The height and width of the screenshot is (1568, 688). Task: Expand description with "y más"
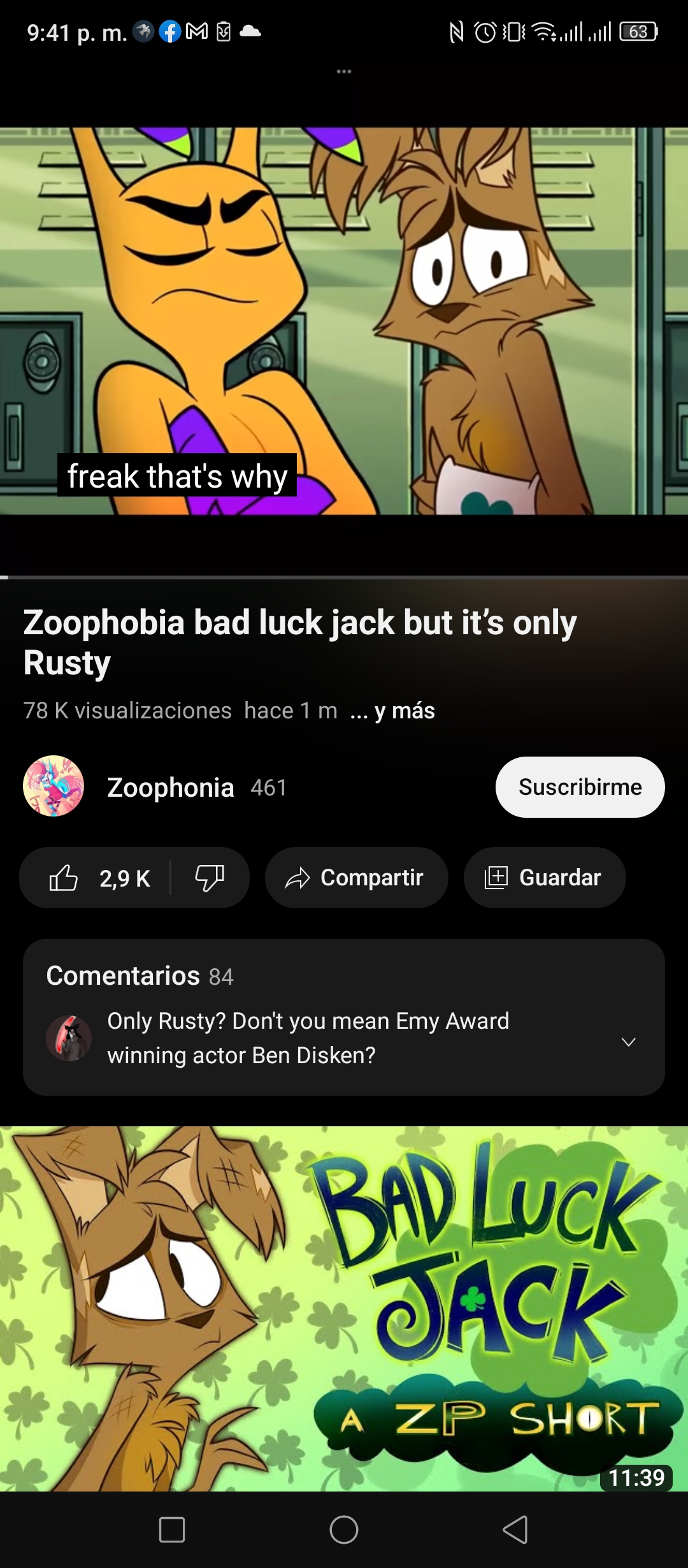pyautogui.click(x=392, y=711)
